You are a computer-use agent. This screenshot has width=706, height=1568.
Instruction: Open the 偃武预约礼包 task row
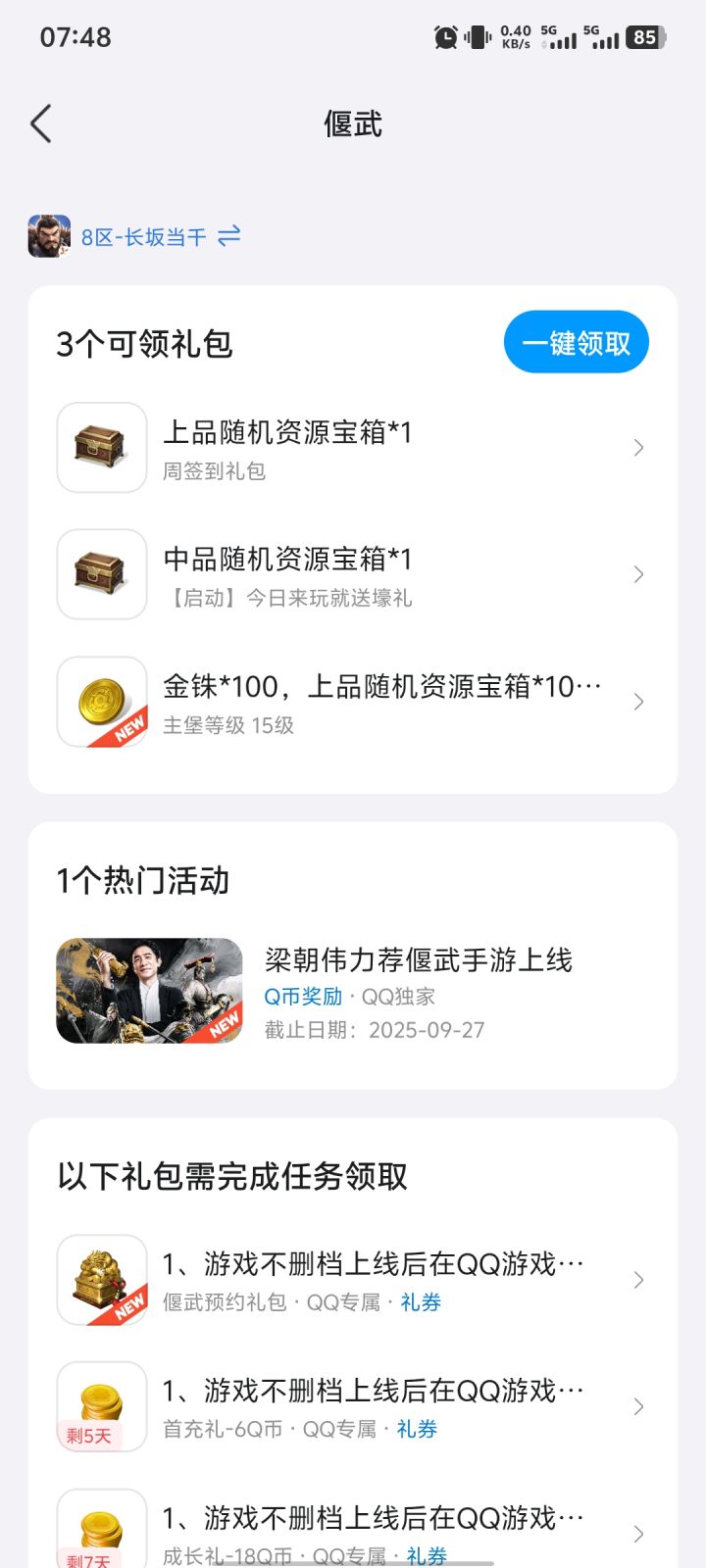pos(353,1280)
